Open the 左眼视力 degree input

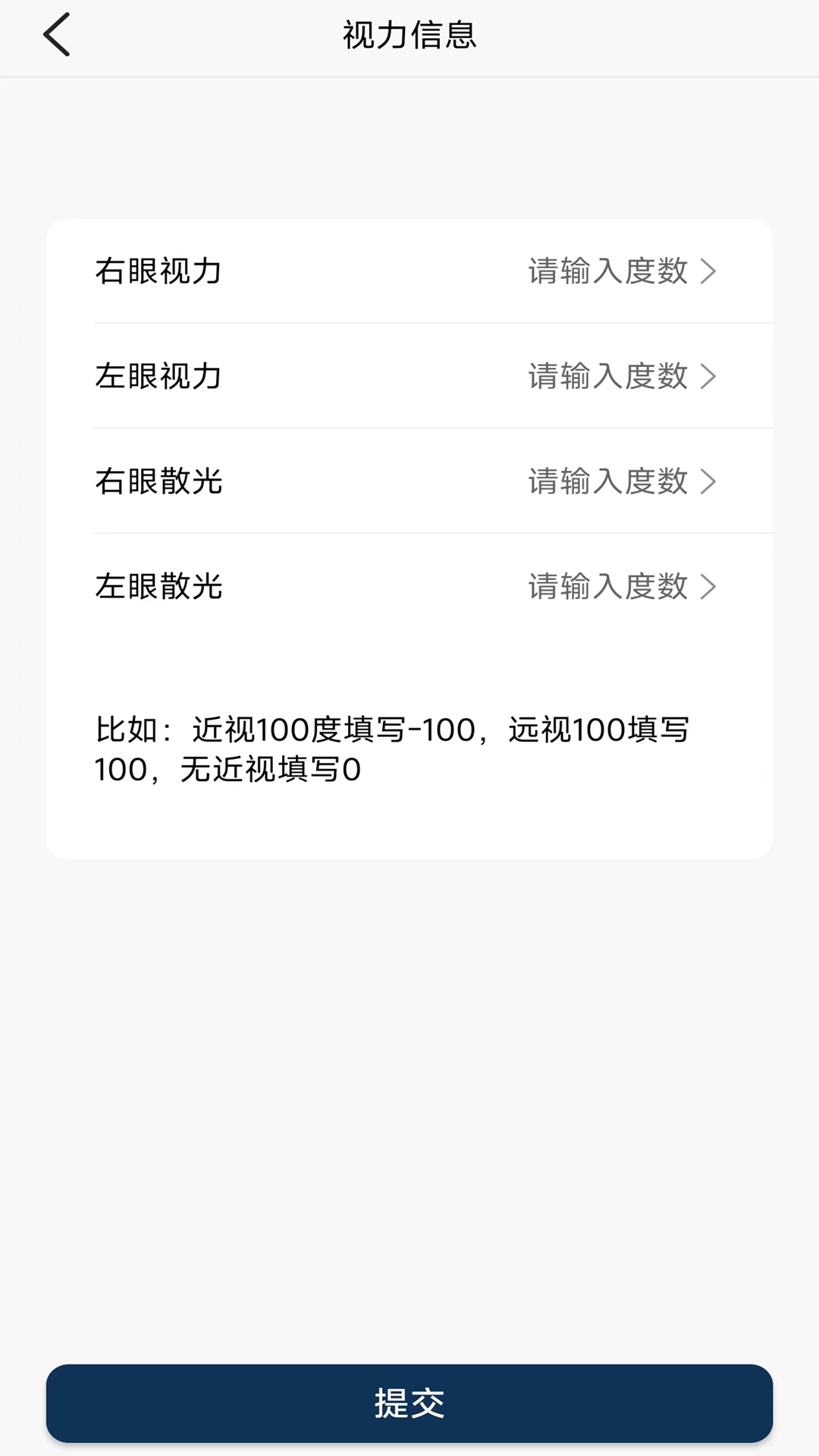(620, 376)
